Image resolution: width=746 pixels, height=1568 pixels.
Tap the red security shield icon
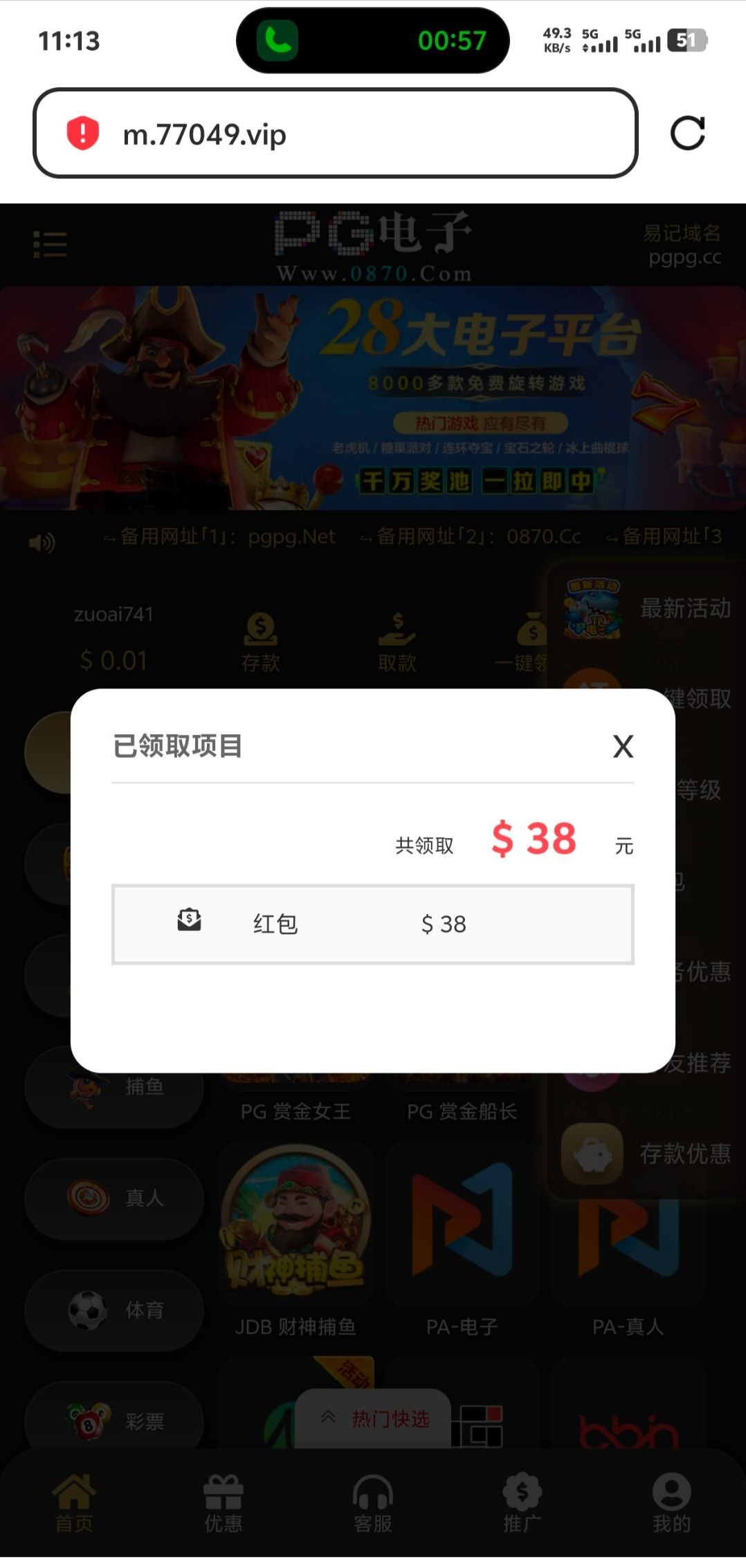83,133
